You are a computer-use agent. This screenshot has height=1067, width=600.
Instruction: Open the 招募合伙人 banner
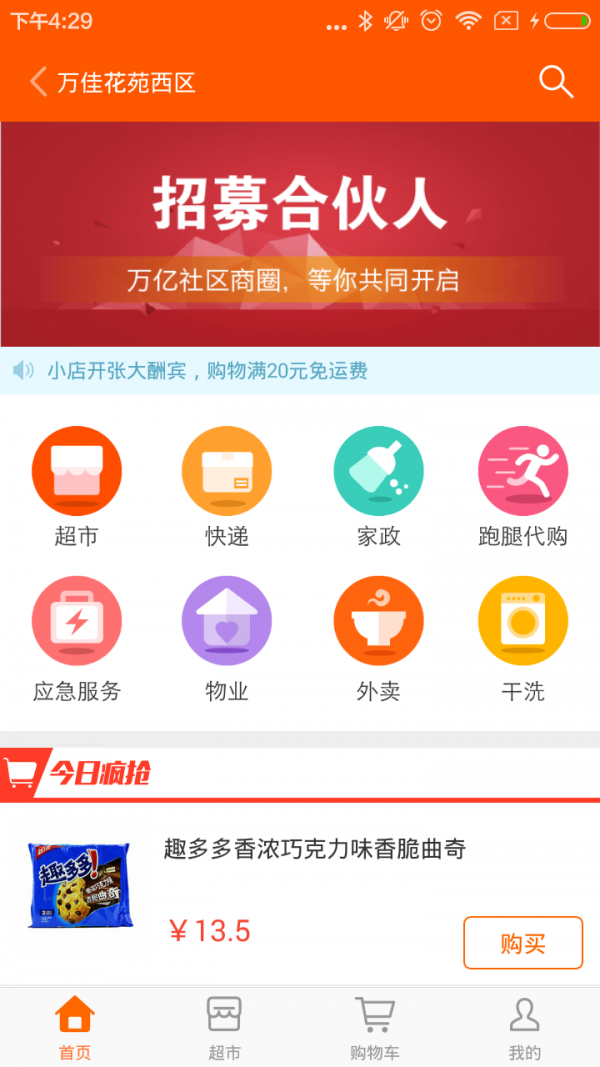click(300, 234)
